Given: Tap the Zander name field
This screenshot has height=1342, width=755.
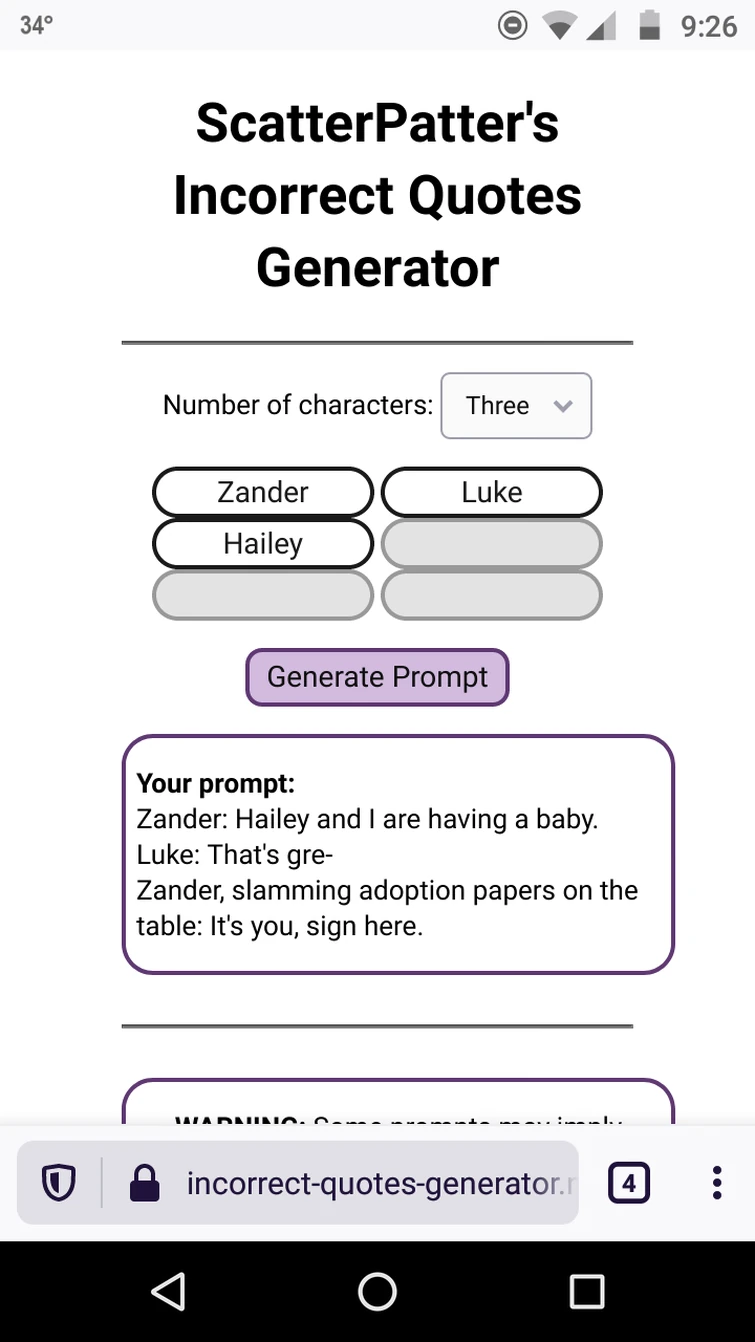Looking at the screenshot, I should point(263,492).
